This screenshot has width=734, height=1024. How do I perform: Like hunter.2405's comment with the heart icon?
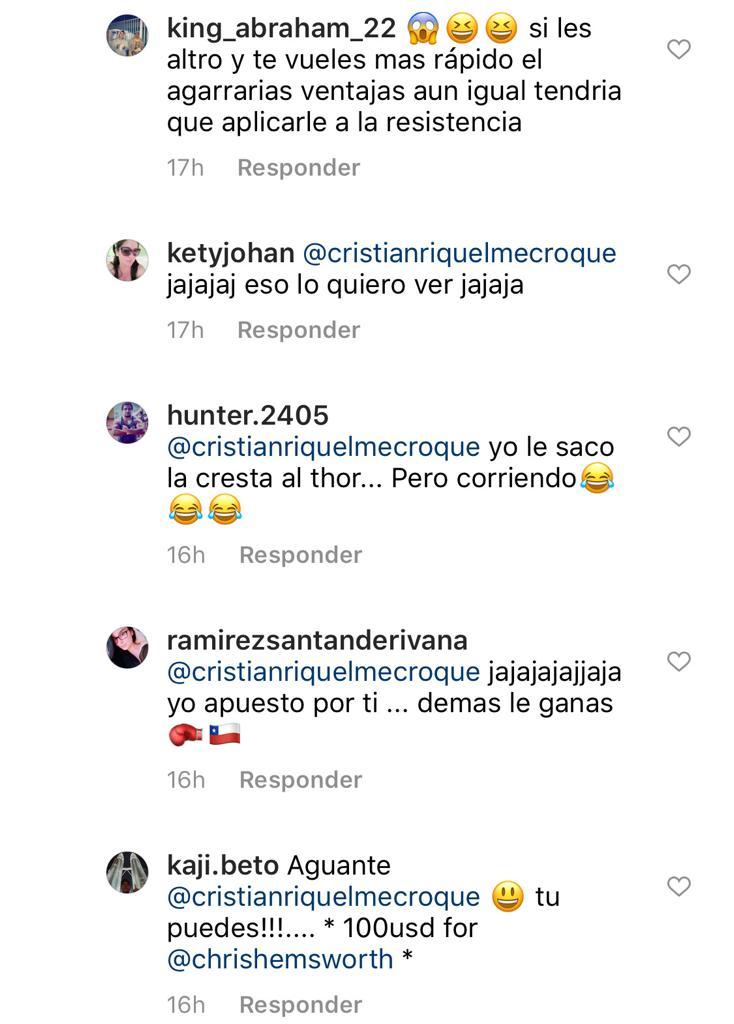[x=679, y=436]
